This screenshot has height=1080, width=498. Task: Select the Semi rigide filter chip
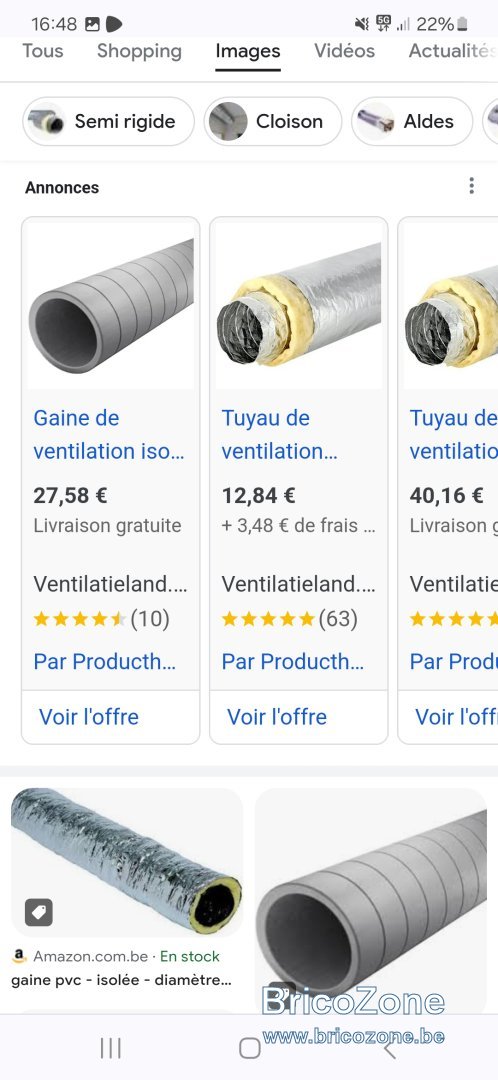108,121
